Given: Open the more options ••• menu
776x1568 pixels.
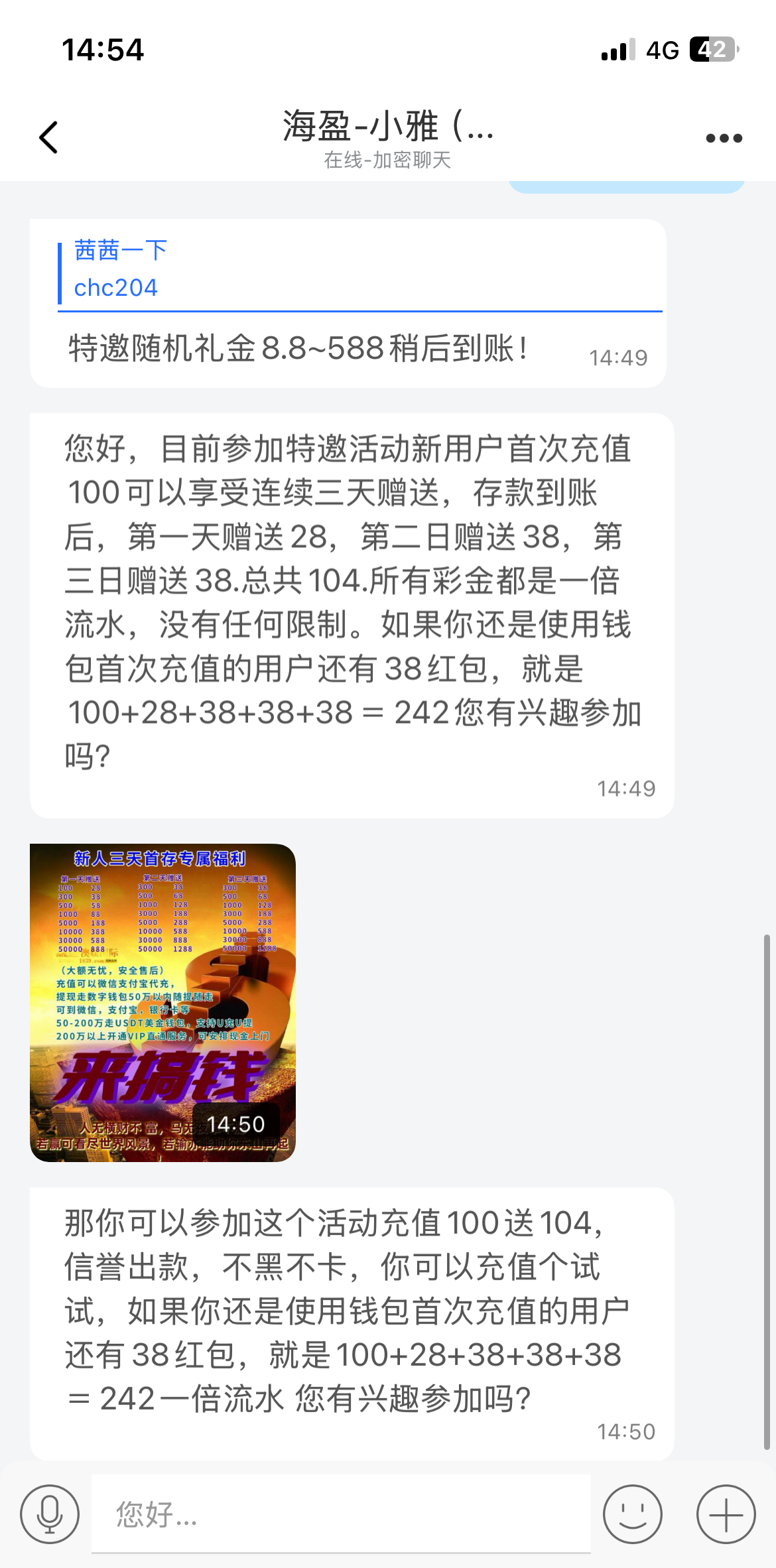Looking at the screenshot, I should (722, 137).
